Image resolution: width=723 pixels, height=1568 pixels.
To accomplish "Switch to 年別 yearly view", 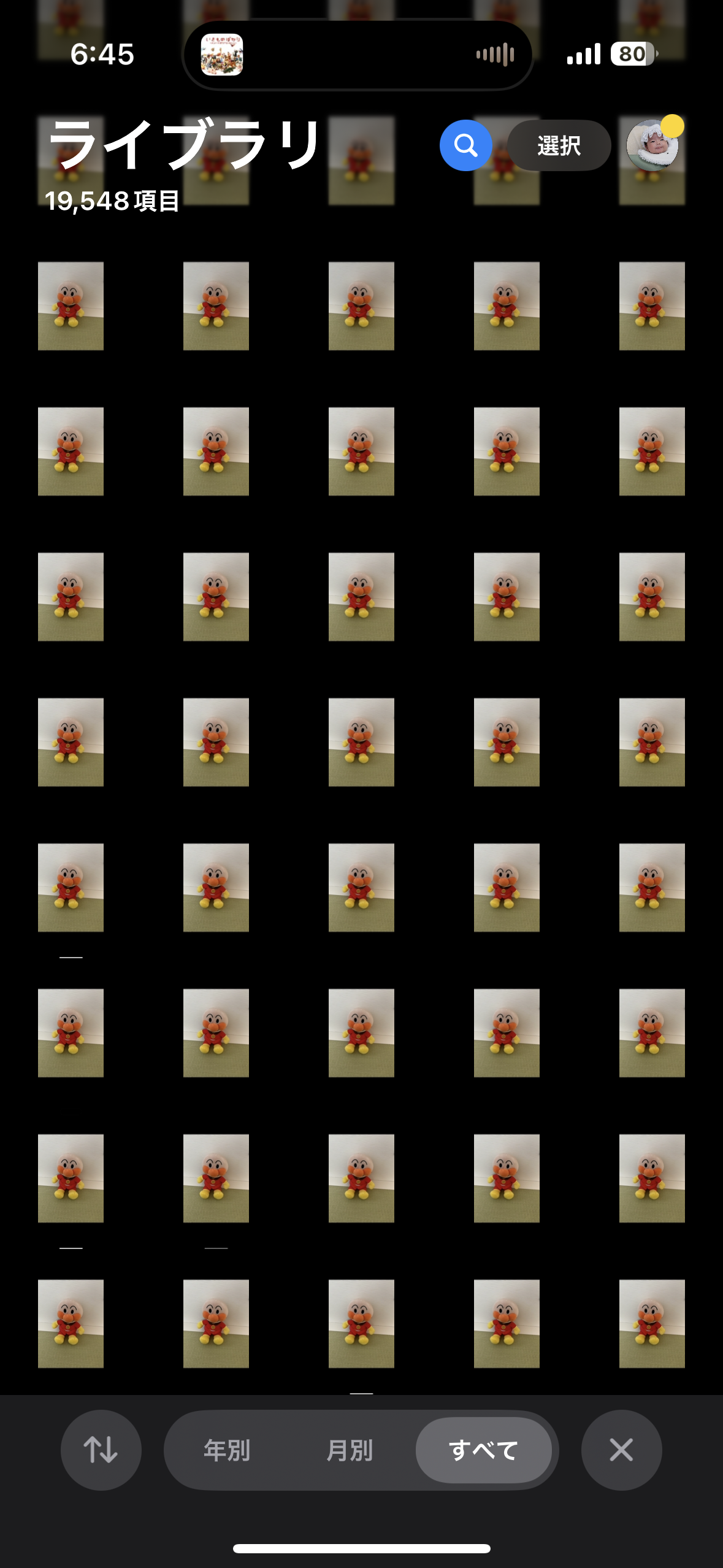I will pyautogui.click(x=227, y=1450).
